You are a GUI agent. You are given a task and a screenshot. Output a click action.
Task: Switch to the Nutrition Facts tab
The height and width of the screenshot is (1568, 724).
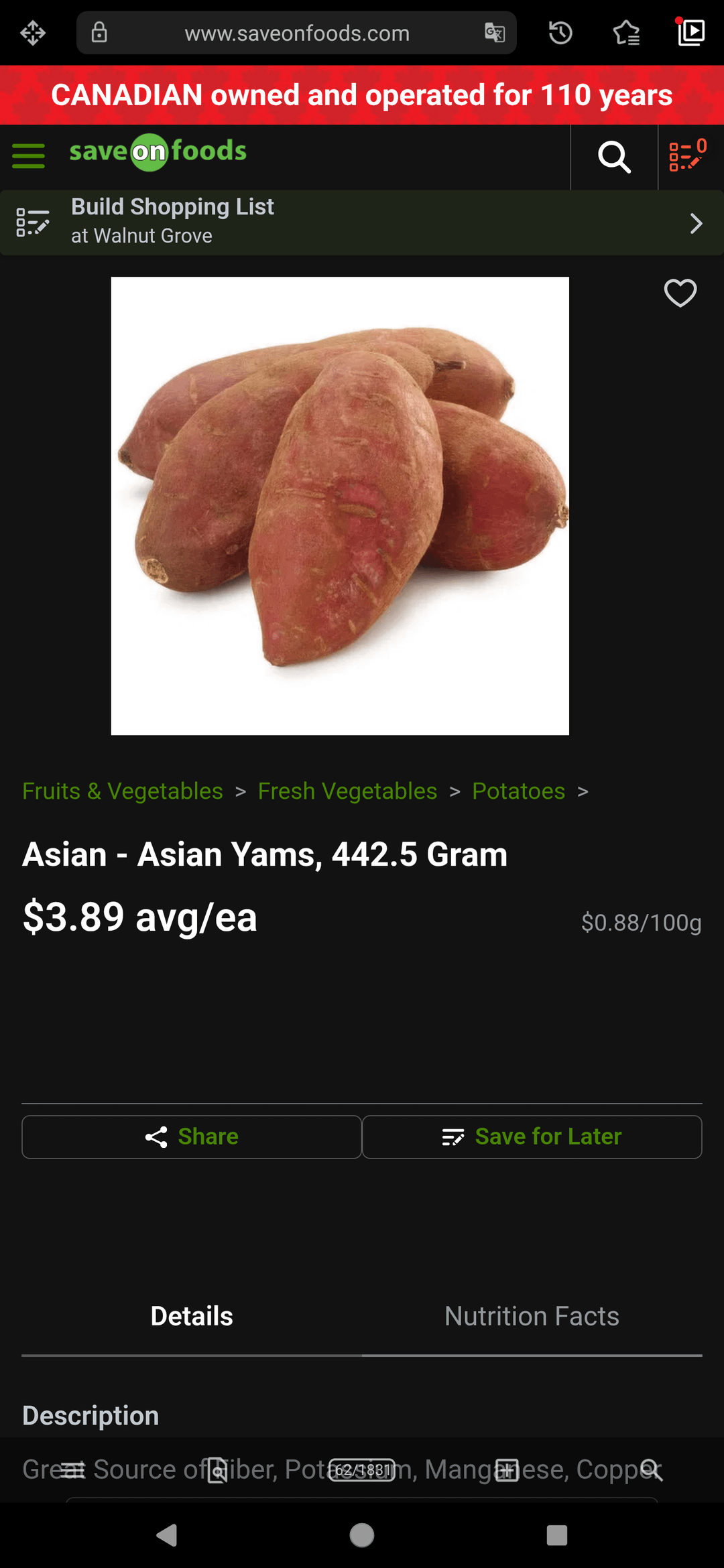pyautogui.click(x=532, y=1316)
